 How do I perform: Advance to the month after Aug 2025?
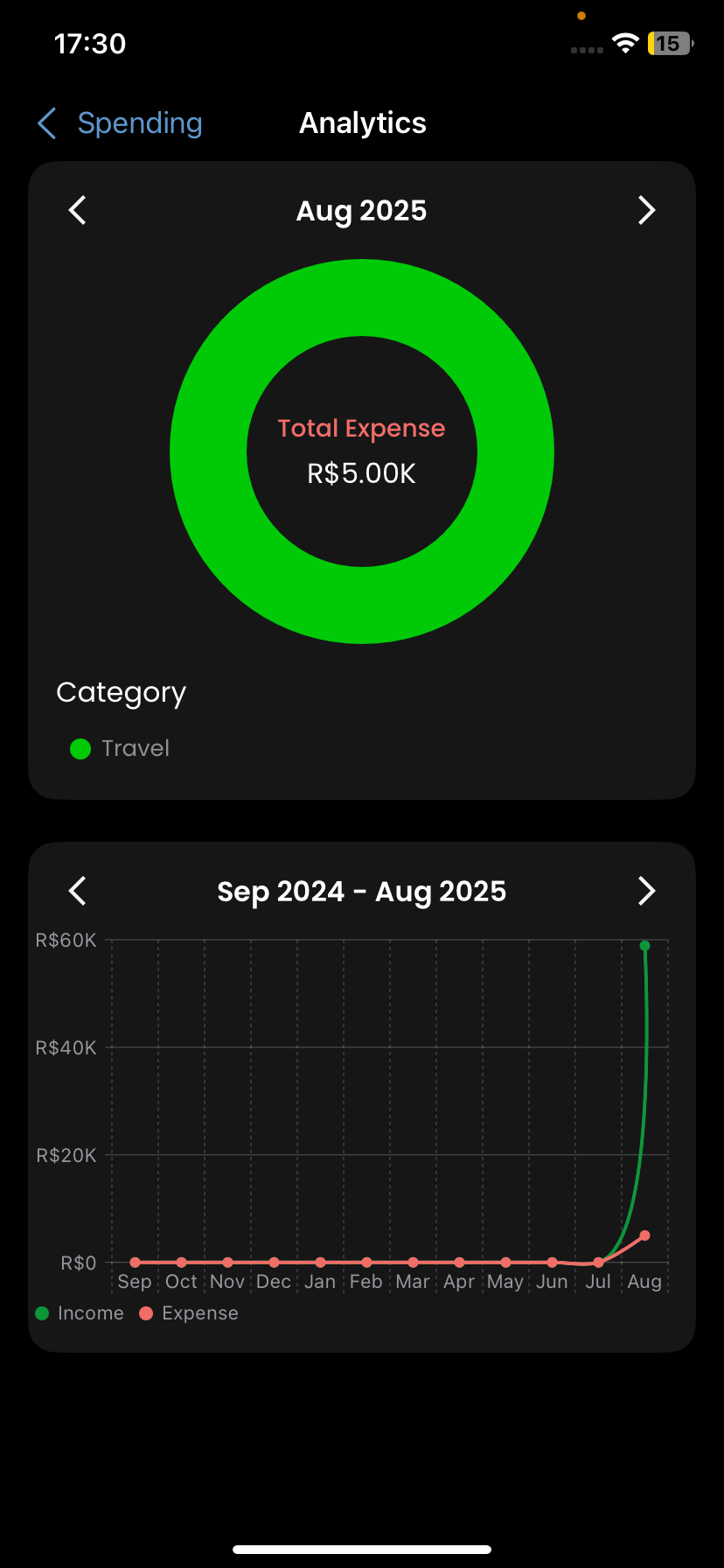(x=646, y=210)
